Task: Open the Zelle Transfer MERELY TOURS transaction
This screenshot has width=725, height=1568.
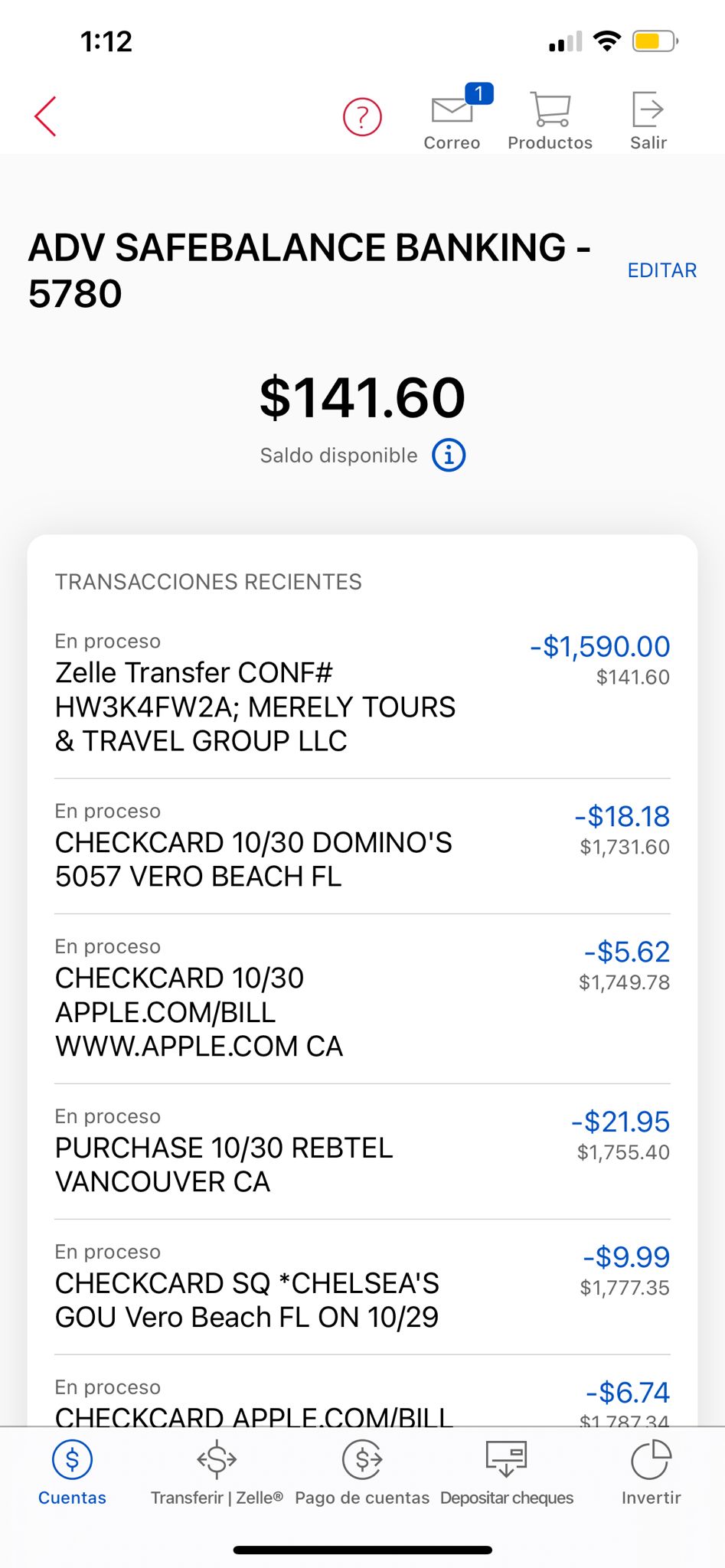Action: 362,694
